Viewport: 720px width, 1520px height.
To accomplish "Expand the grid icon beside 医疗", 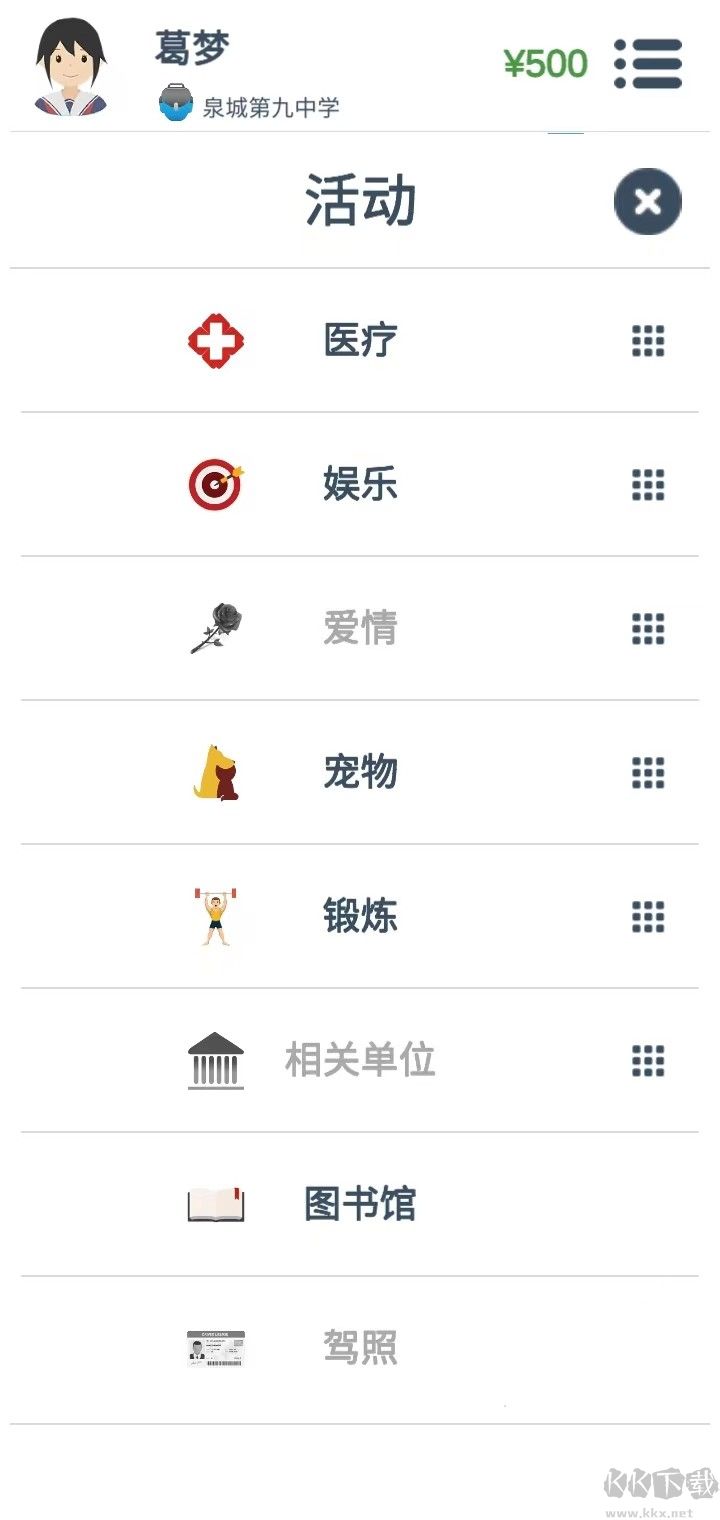I will [648, 341].
